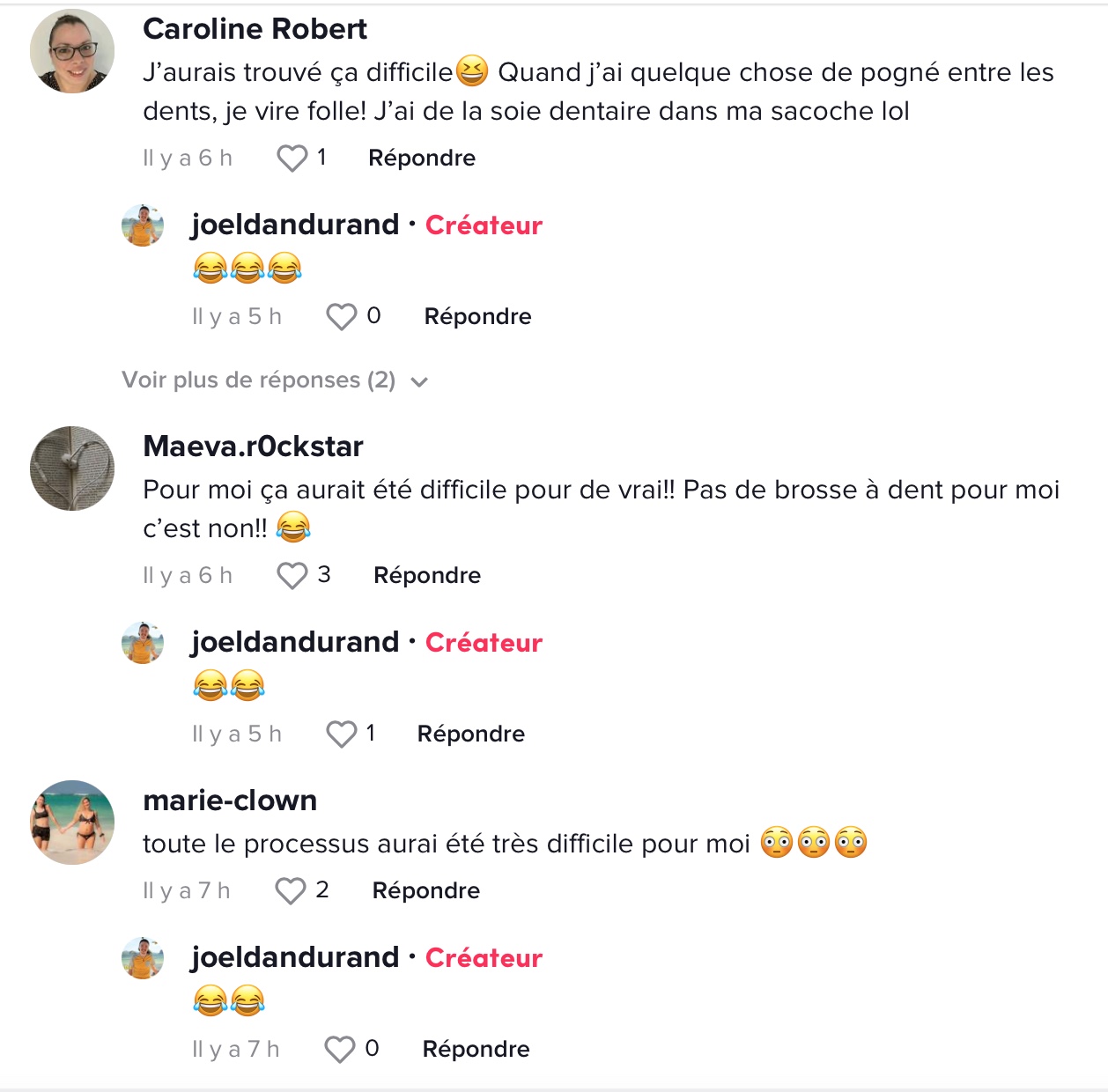Viewport: 1108px width, 1092px height.
Task: Like marie-clown's comment
Action: (x=291, y=891)
